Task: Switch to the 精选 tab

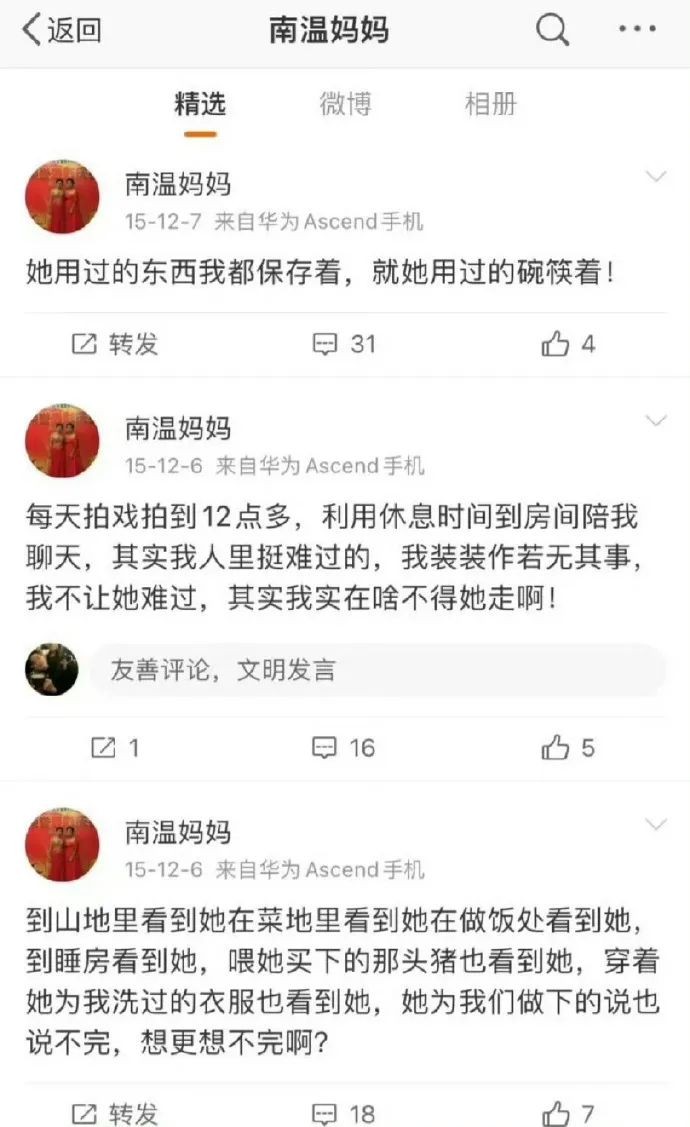Action: [x=200, y=103]
